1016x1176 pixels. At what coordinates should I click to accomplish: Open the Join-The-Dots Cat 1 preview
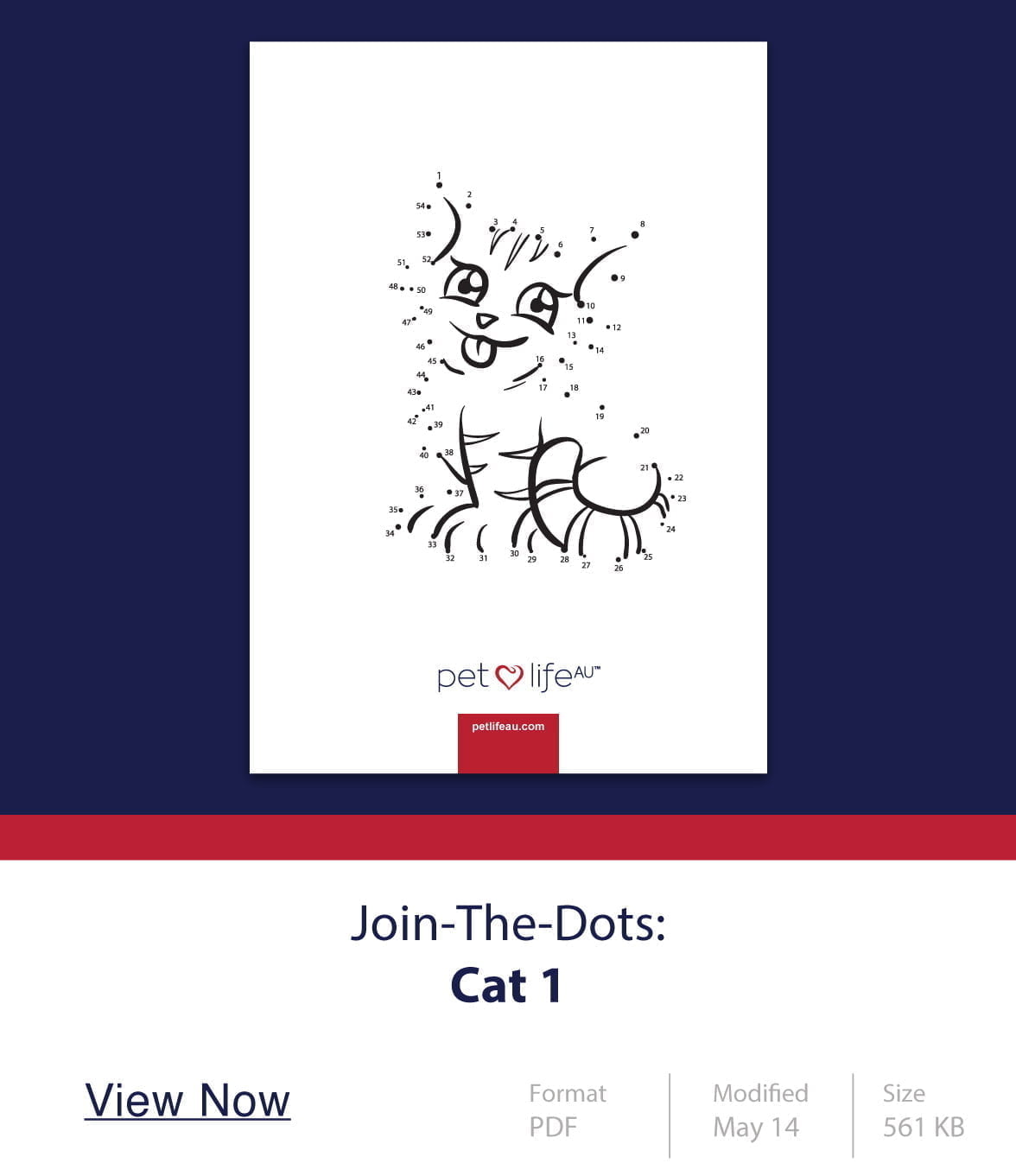pyautogui.click(x=508, y=407)
